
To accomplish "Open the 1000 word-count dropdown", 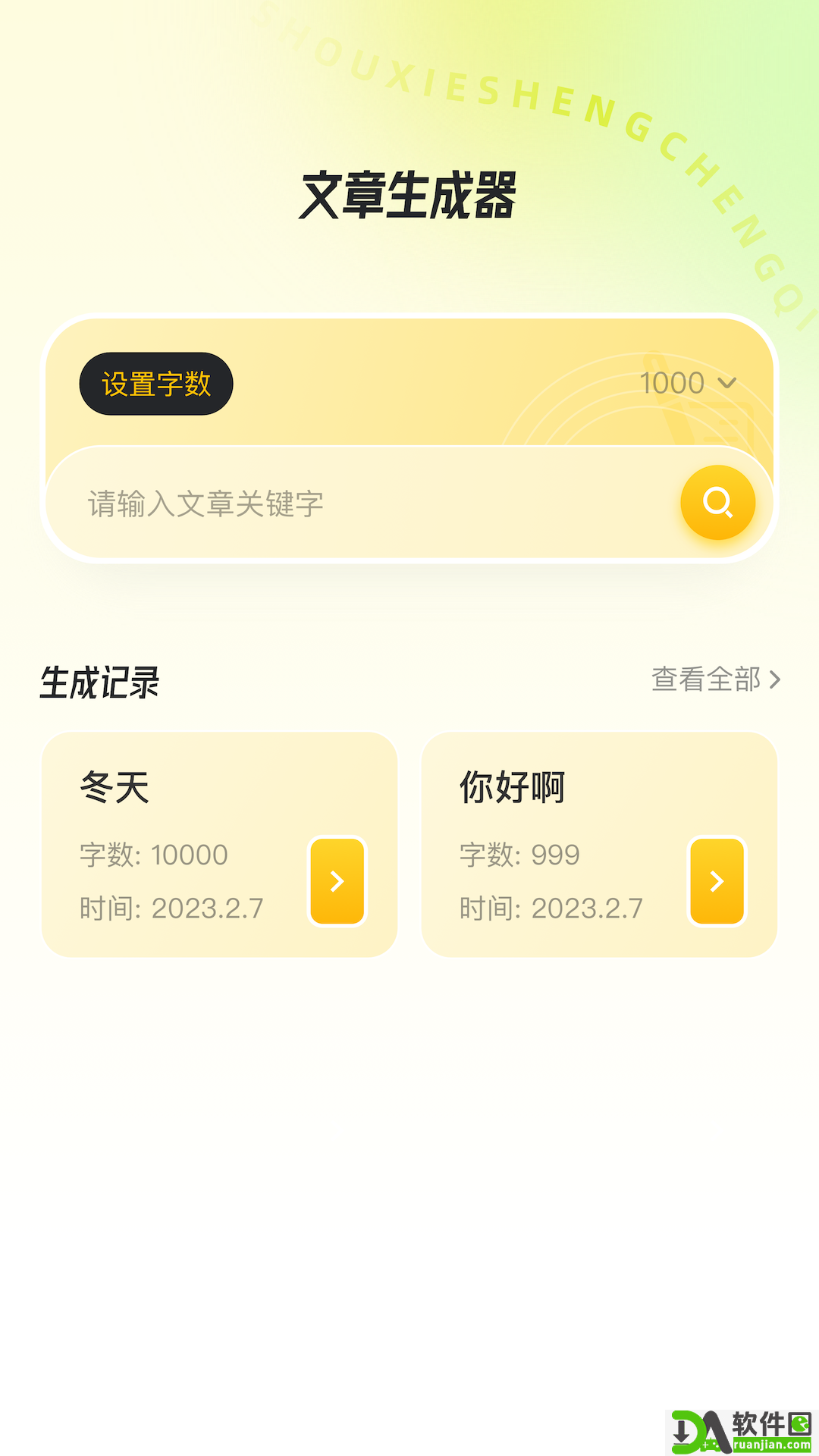I will pyautogui.click(x=686, y=383).
